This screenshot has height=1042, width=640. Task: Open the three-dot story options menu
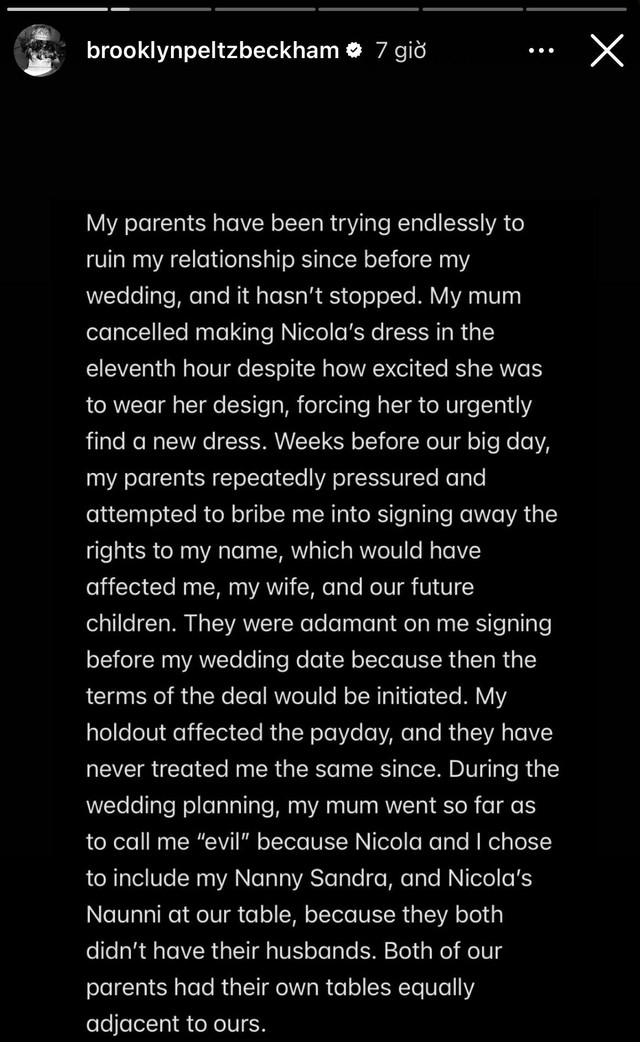pyautogui.click(x=540, y=50)
